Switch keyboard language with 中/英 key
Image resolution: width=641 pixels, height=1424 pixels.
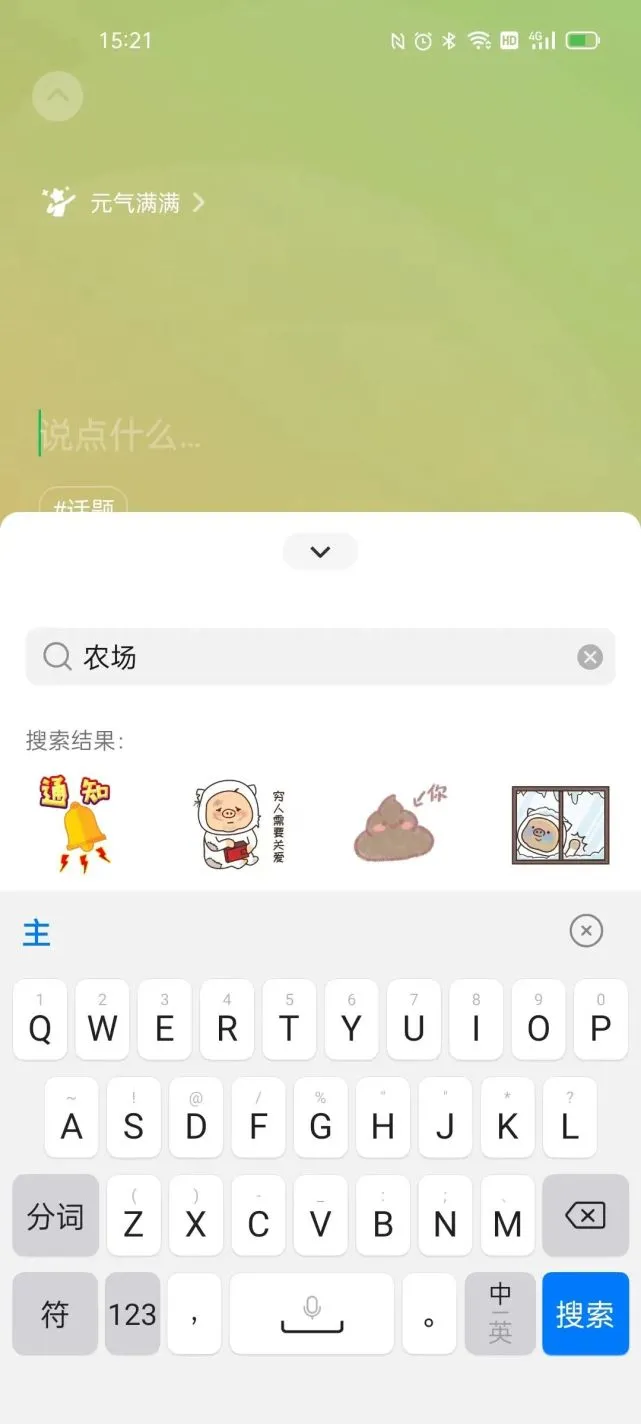[x=500, y=1314]
